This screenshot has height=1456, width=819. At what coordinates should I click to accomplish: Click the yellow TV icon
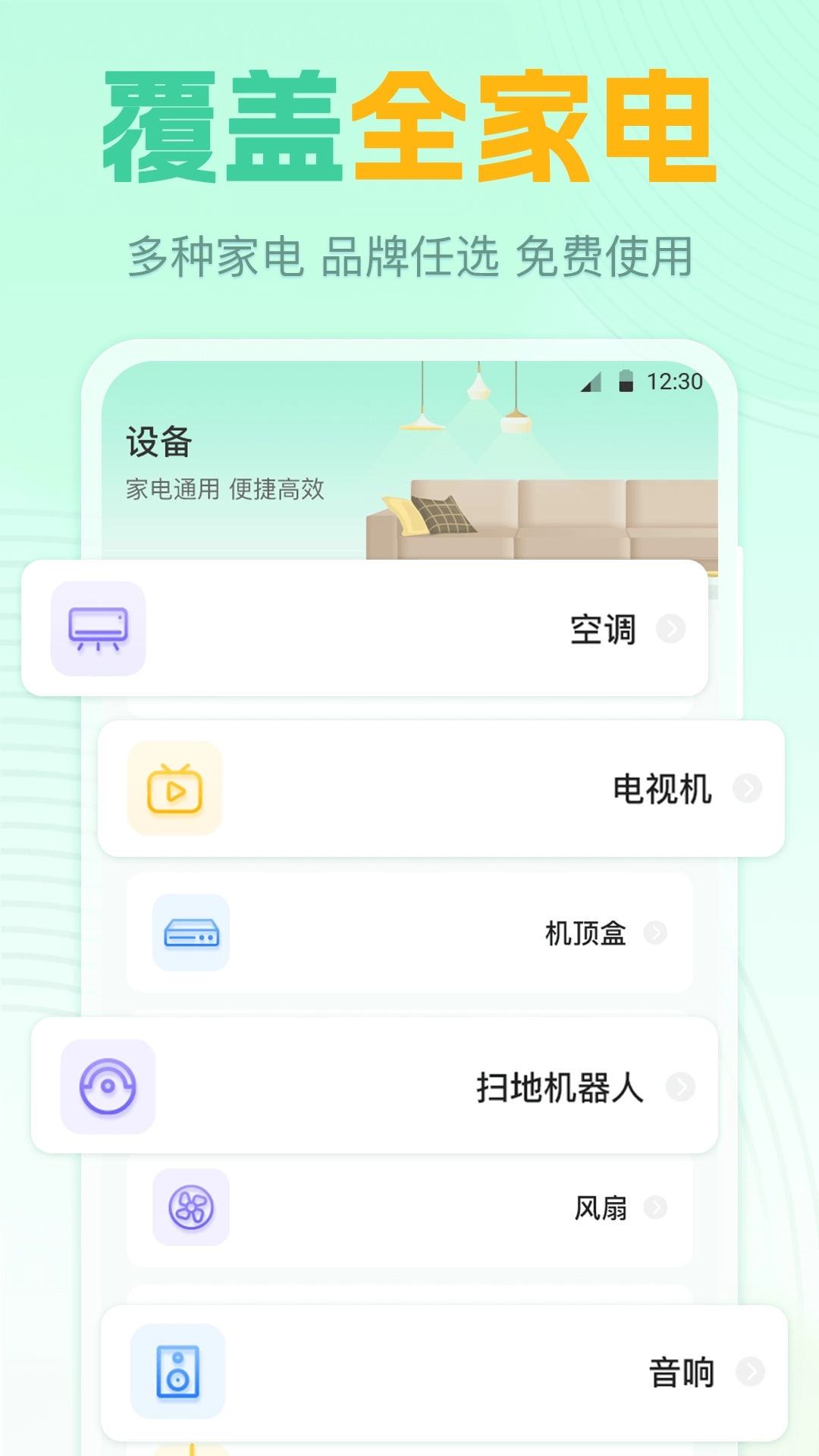tap(175, 789)
